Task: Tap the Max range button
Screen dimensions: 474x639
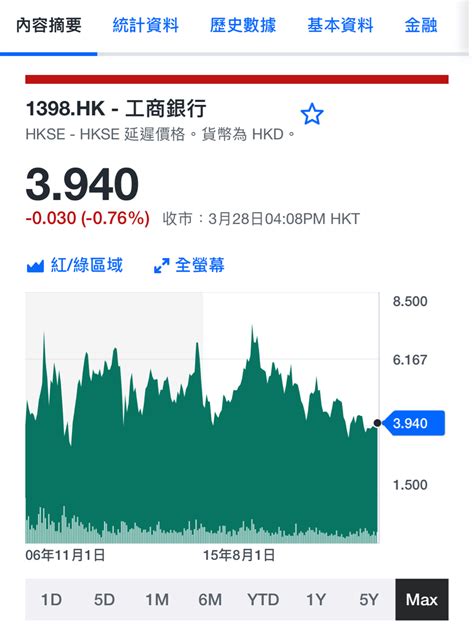Action: click(422, 599)
